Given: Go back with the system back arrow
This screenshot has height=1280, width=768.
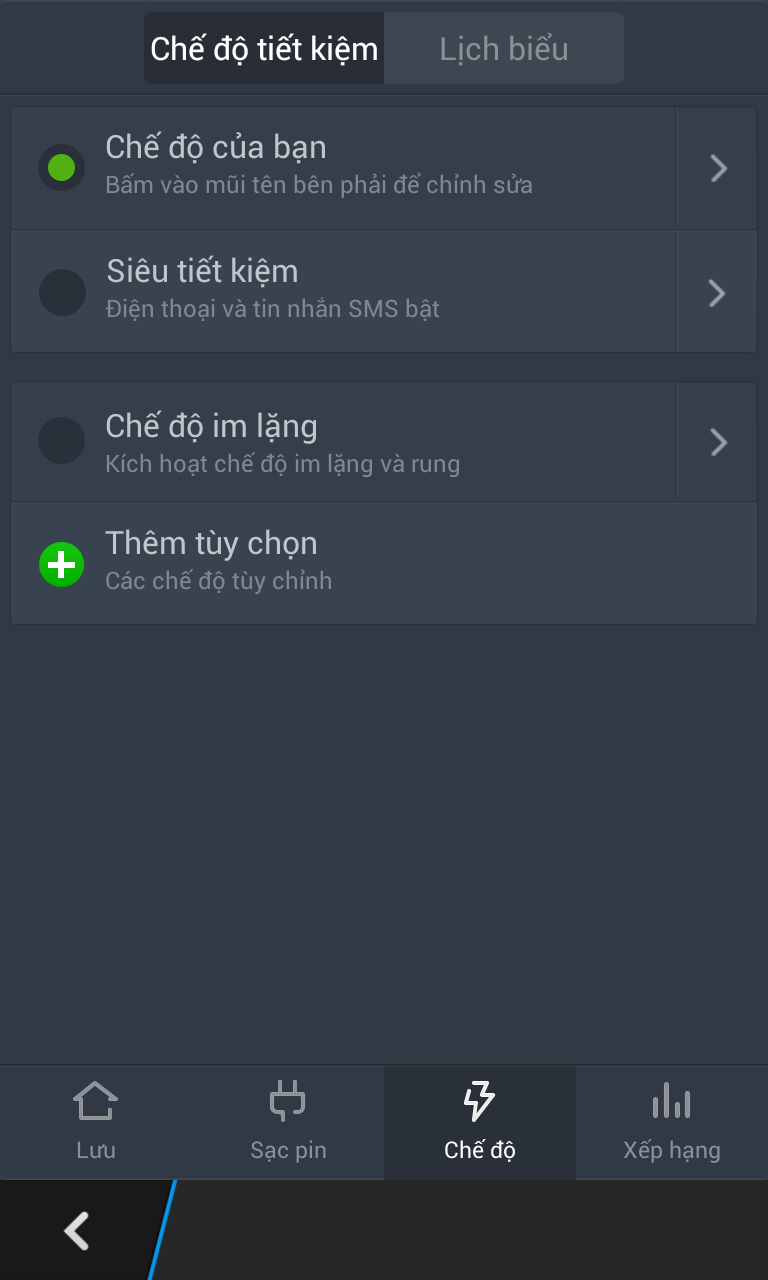Looking at the screenshot, I should tap(77, 1230).
